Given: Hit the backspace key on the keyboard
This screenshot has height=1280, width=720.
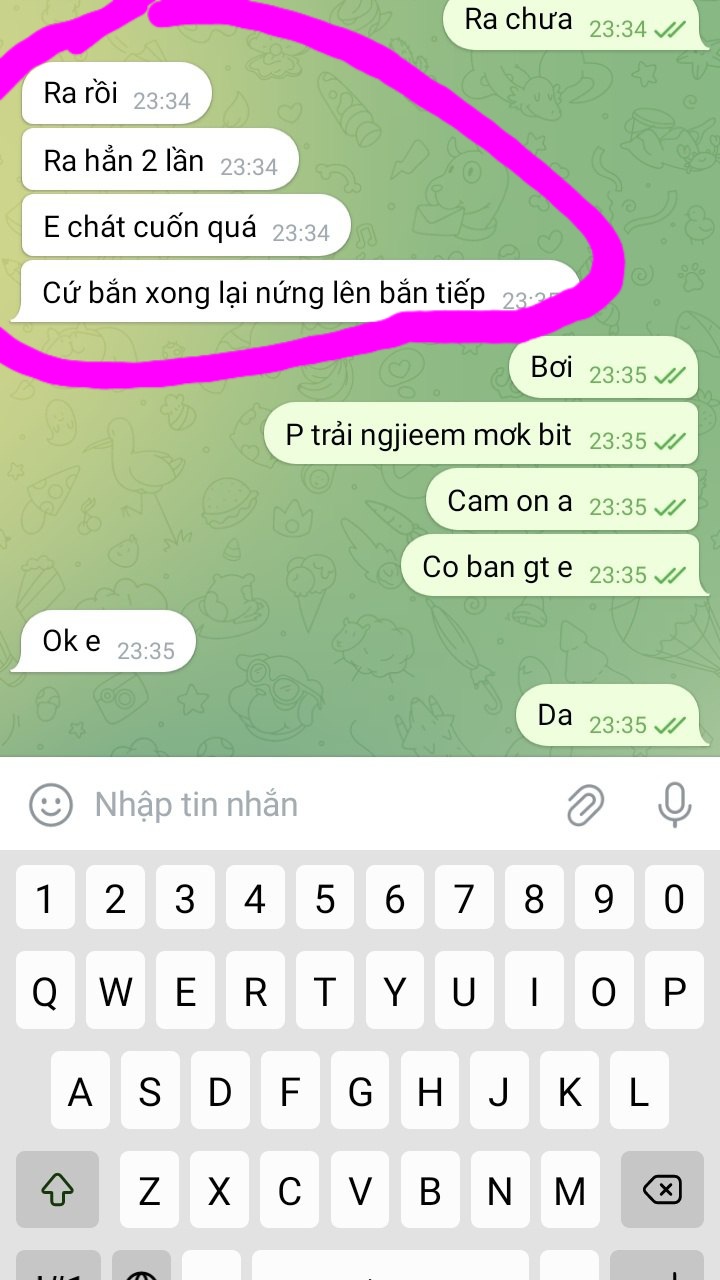Looking at the screenshot, I should click(x=662, y=1190).
